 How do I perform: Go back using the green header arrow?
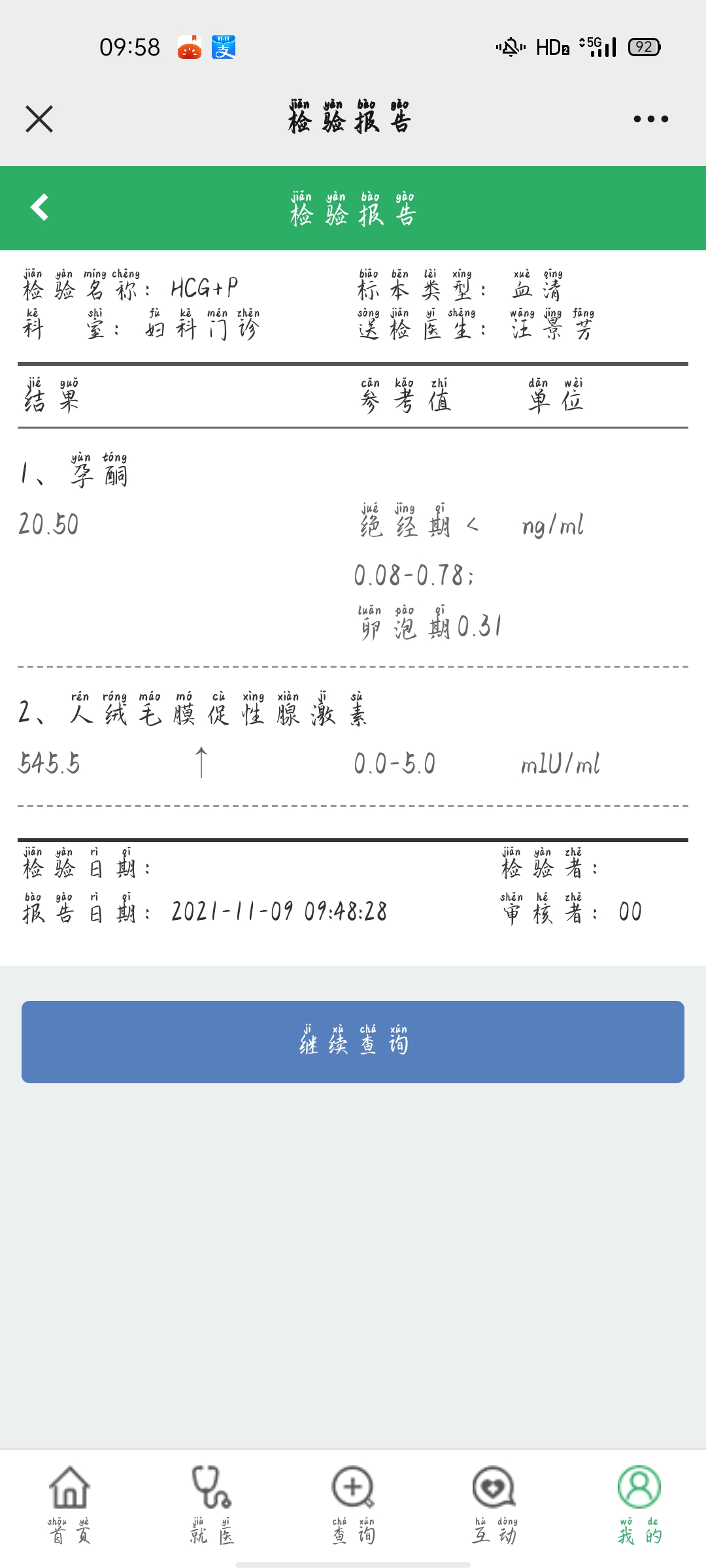point(40,208)
